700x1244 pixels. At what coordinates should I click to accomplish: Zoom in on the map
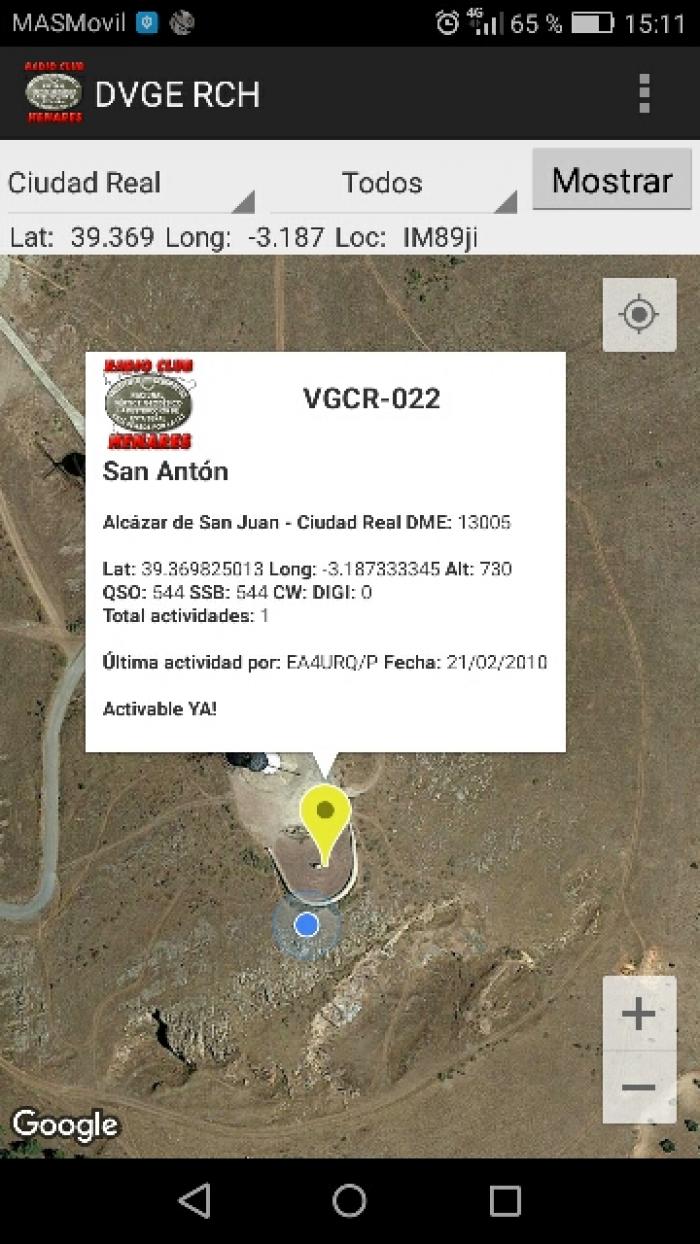(x=639, y=1014)
